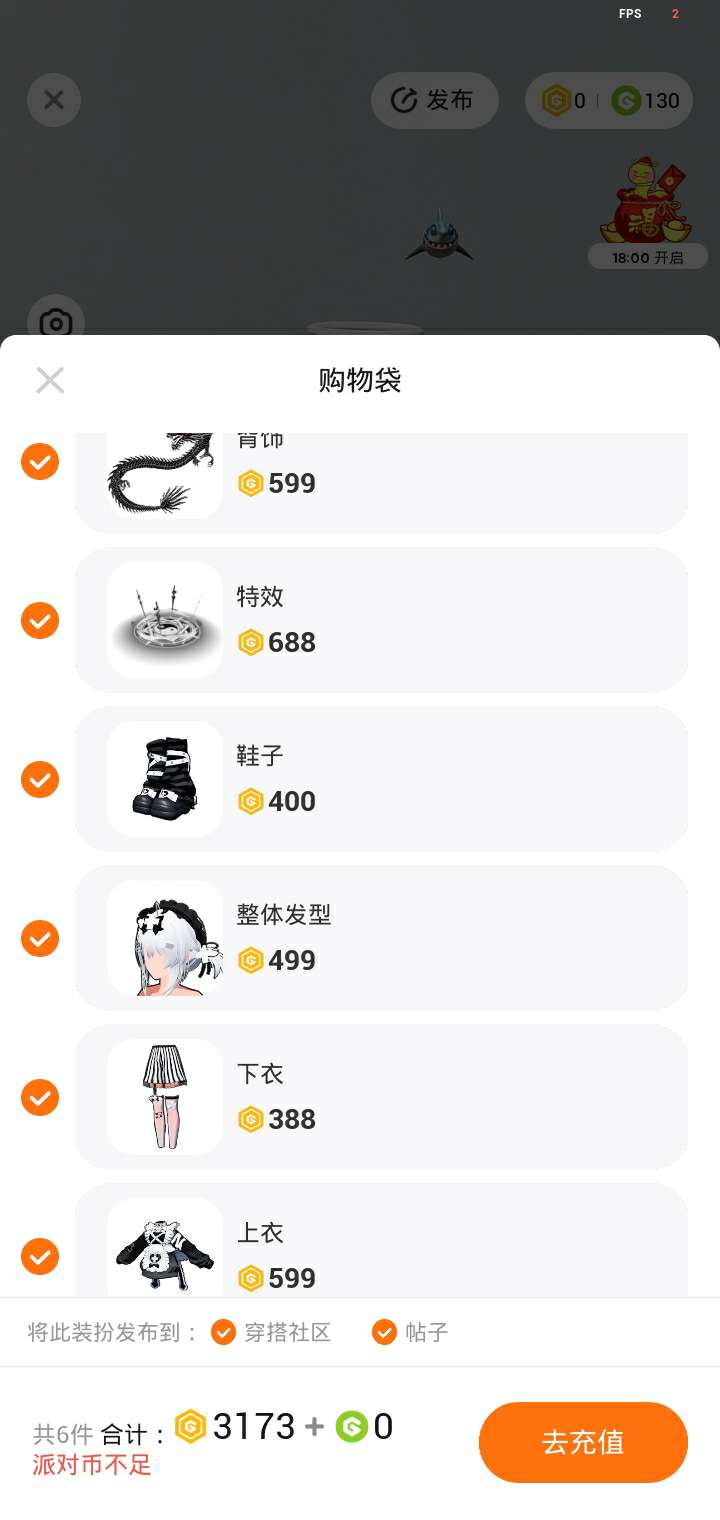Deselect the 下衣 item checkbox
Image resolution: width=720 pixels, height=1520 pixels.
40,1097
